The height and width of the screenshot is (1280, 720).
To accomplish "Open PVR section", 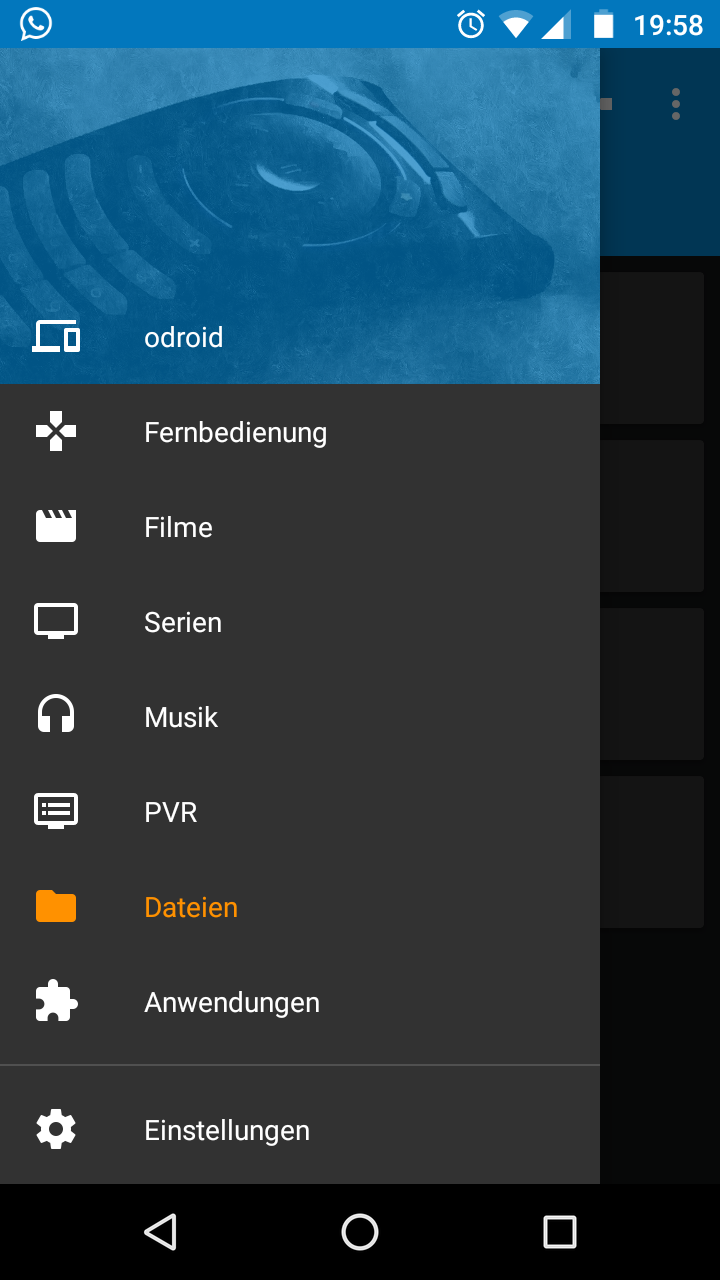I will click(x=171, y=813).
